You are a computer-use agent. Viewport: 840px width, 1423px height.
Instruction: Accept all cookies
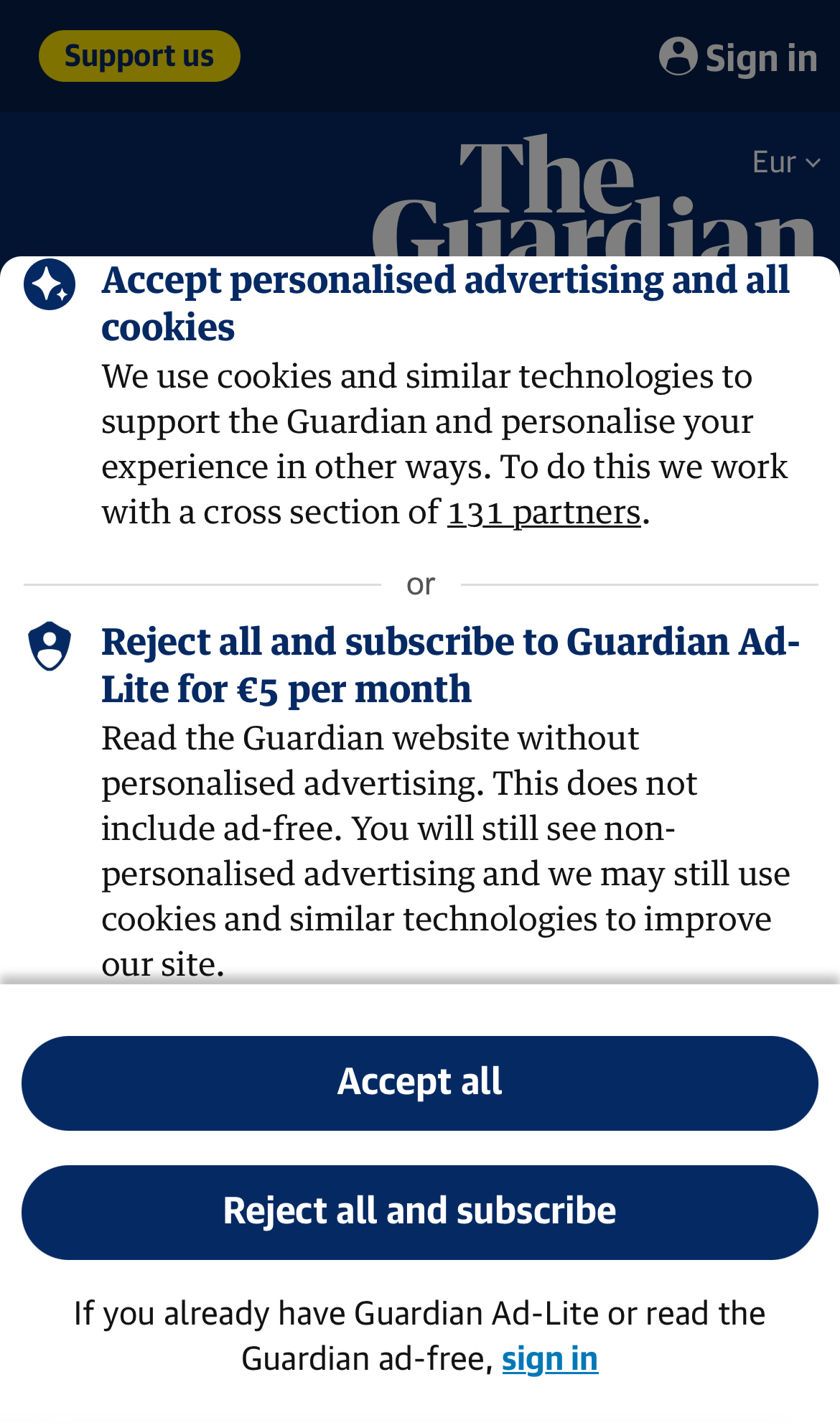tap(420, 1083)
